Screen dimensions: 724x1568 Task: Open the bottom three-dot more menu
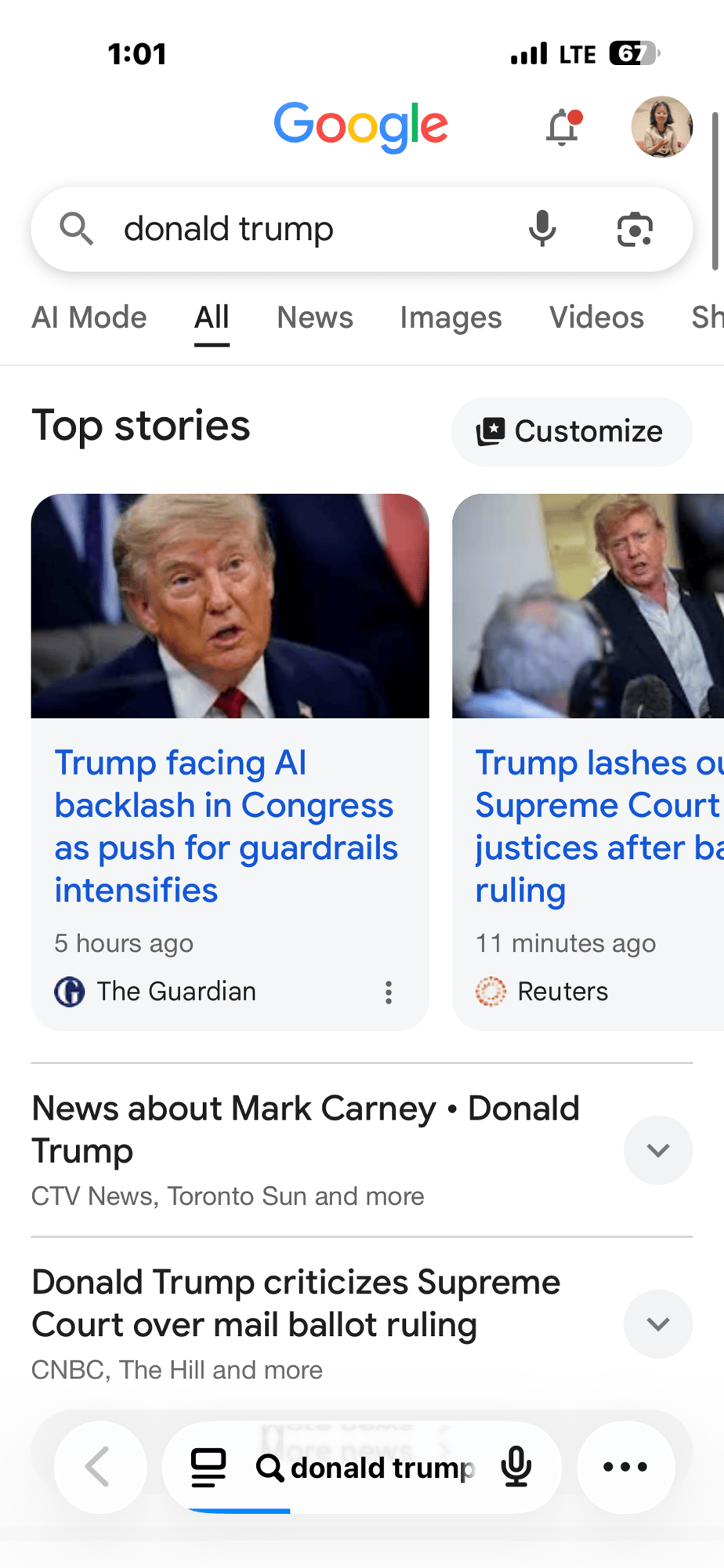(x=625, y=1467)
